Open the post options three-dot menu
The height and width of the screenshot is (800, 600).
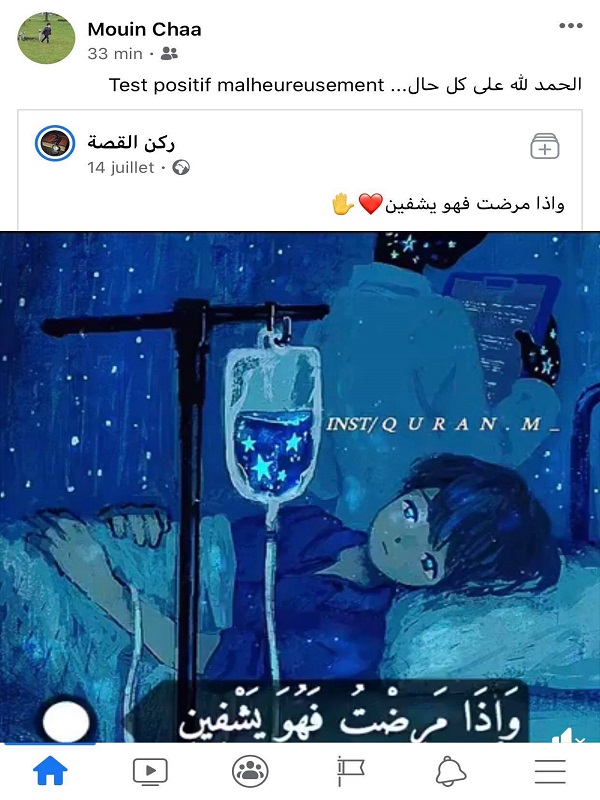(570, 26)
